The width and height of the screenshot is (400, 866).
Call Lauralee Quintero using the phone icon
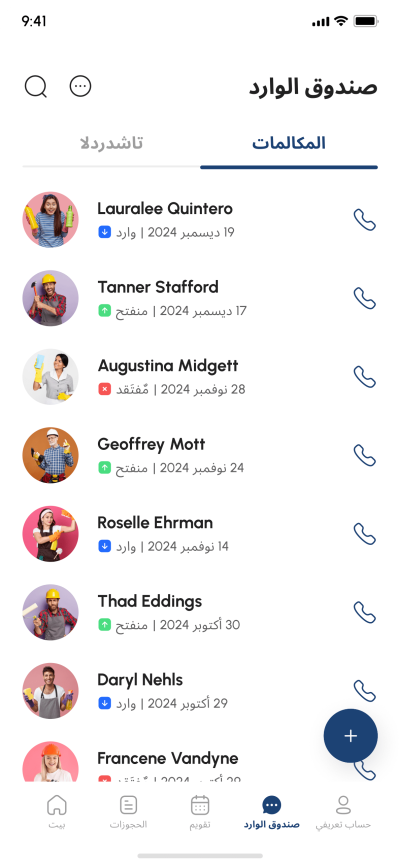365,220
